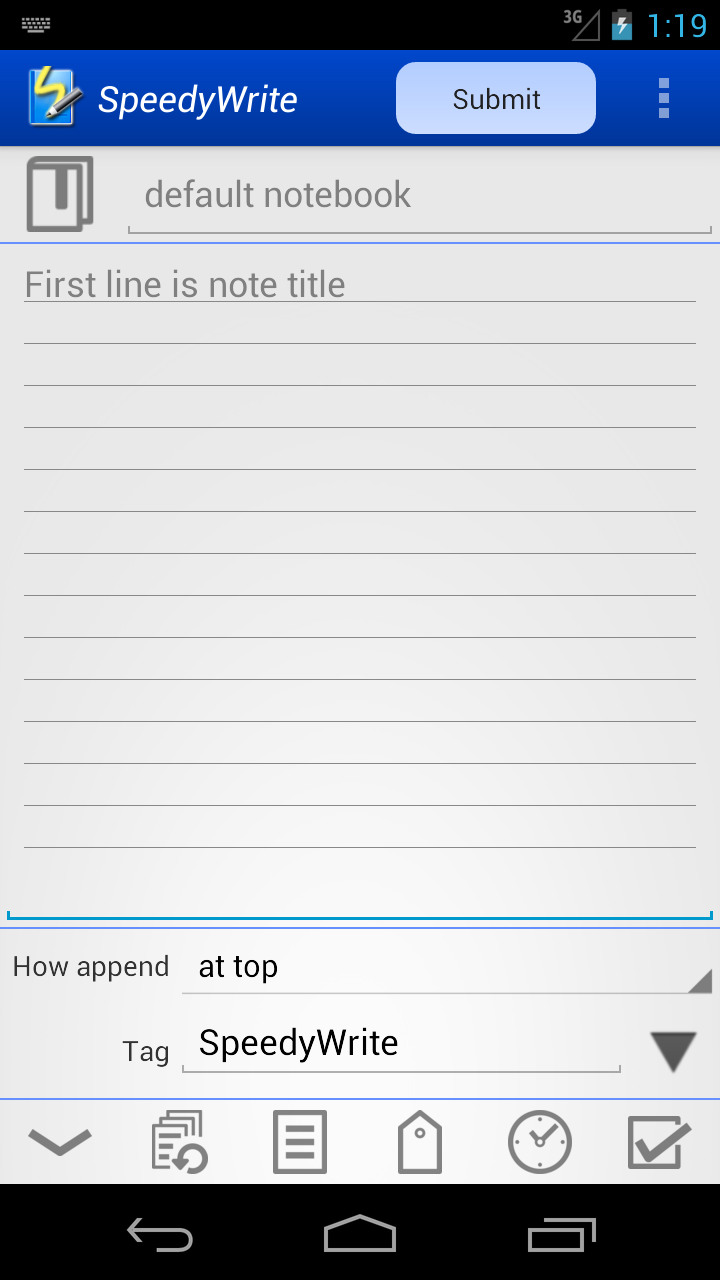
Task: Tap the Submit button
Action: point(496,98)
